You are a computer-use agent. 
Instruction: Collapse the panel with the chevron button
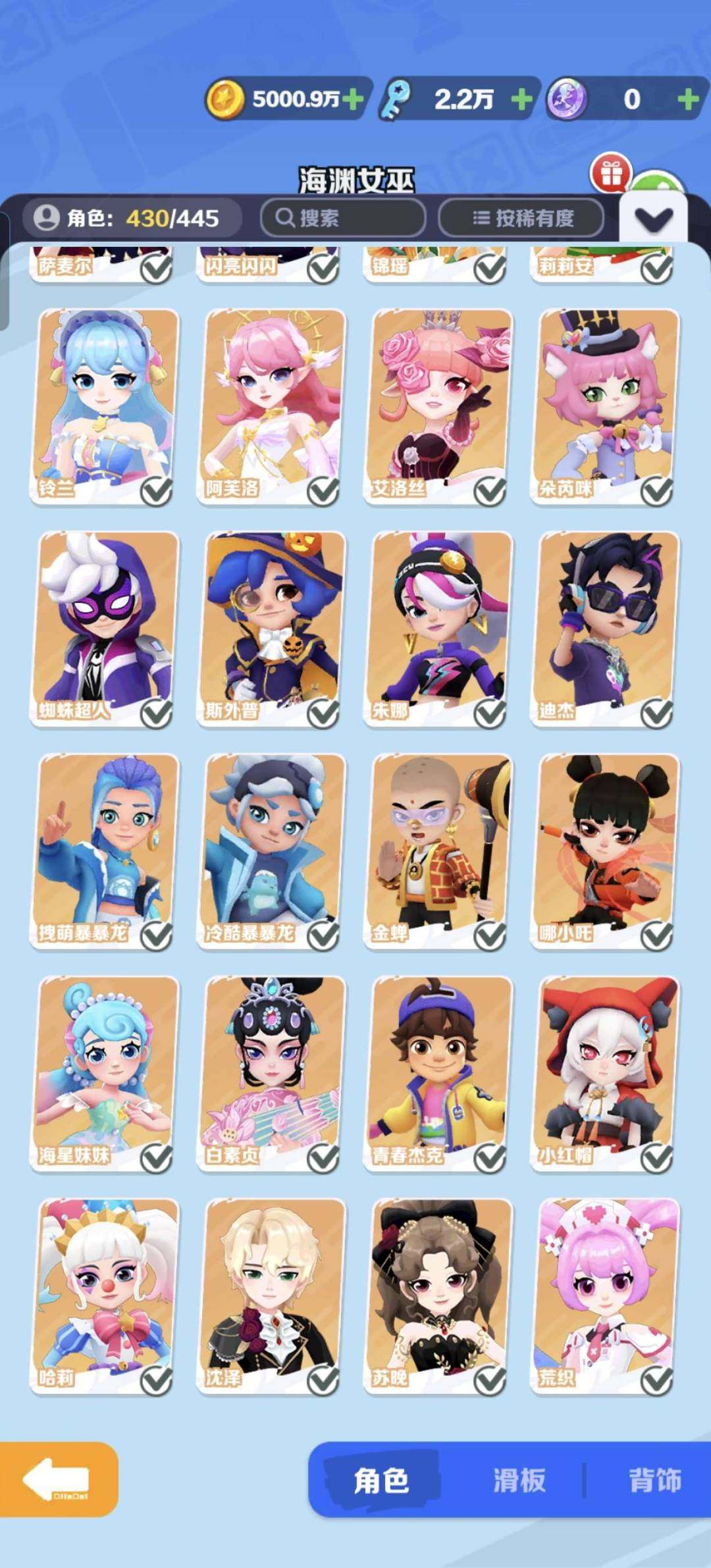point(653,219)
